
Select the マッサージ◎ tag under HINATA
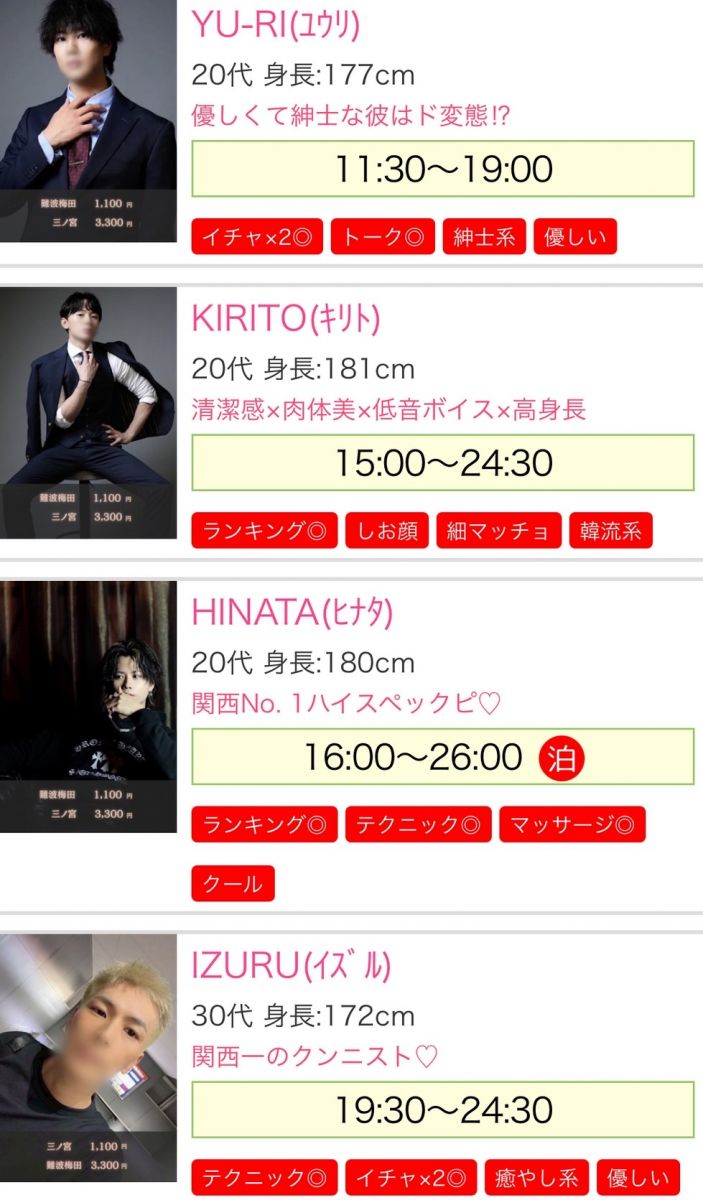572,825
